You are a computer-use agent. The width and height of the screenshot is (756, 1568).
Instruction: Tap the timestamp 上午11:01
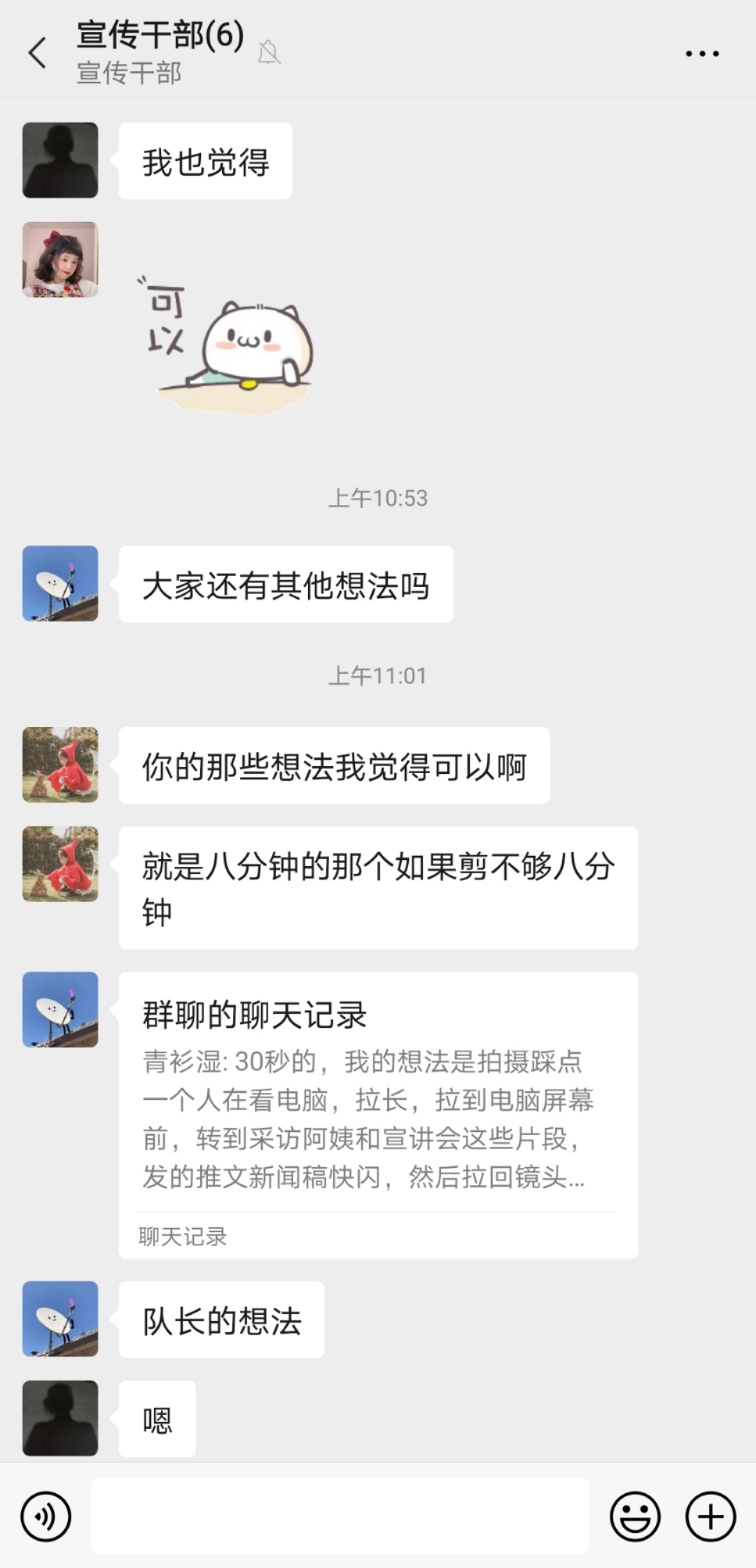(378, 675)
